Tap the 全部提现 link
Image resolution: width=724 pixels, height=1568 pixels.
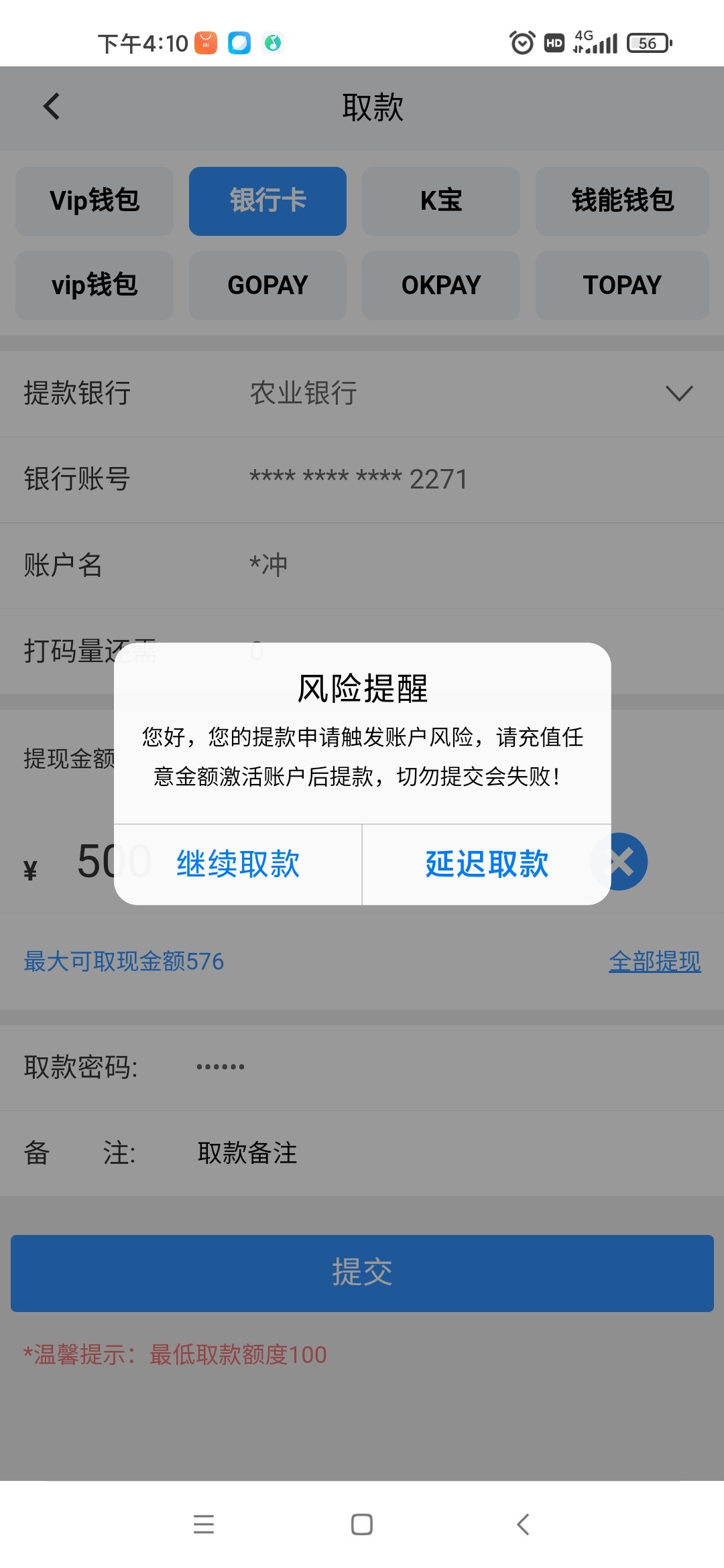[x=655, y=962]
